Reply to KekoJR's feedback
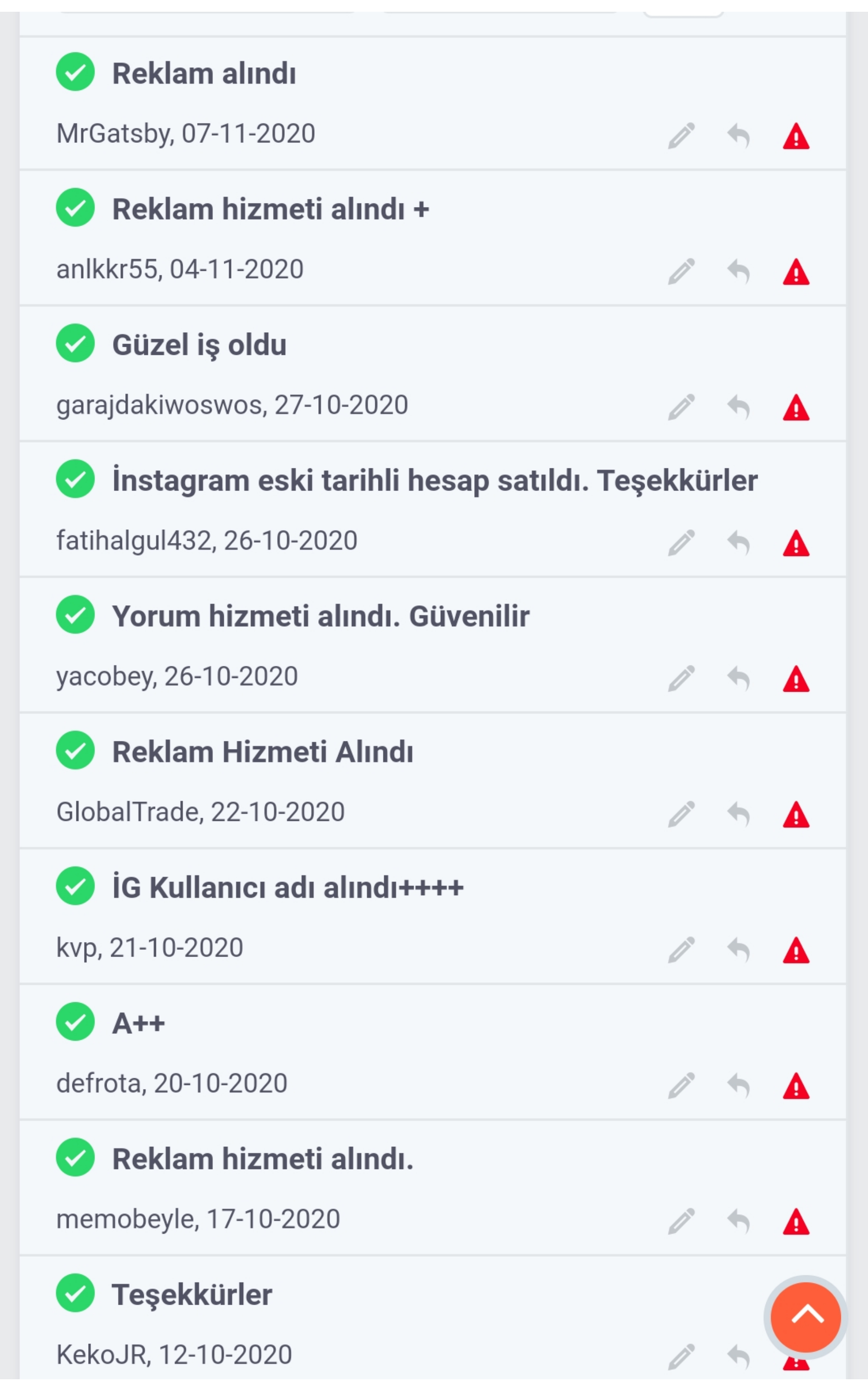 tap(739, 1357)
